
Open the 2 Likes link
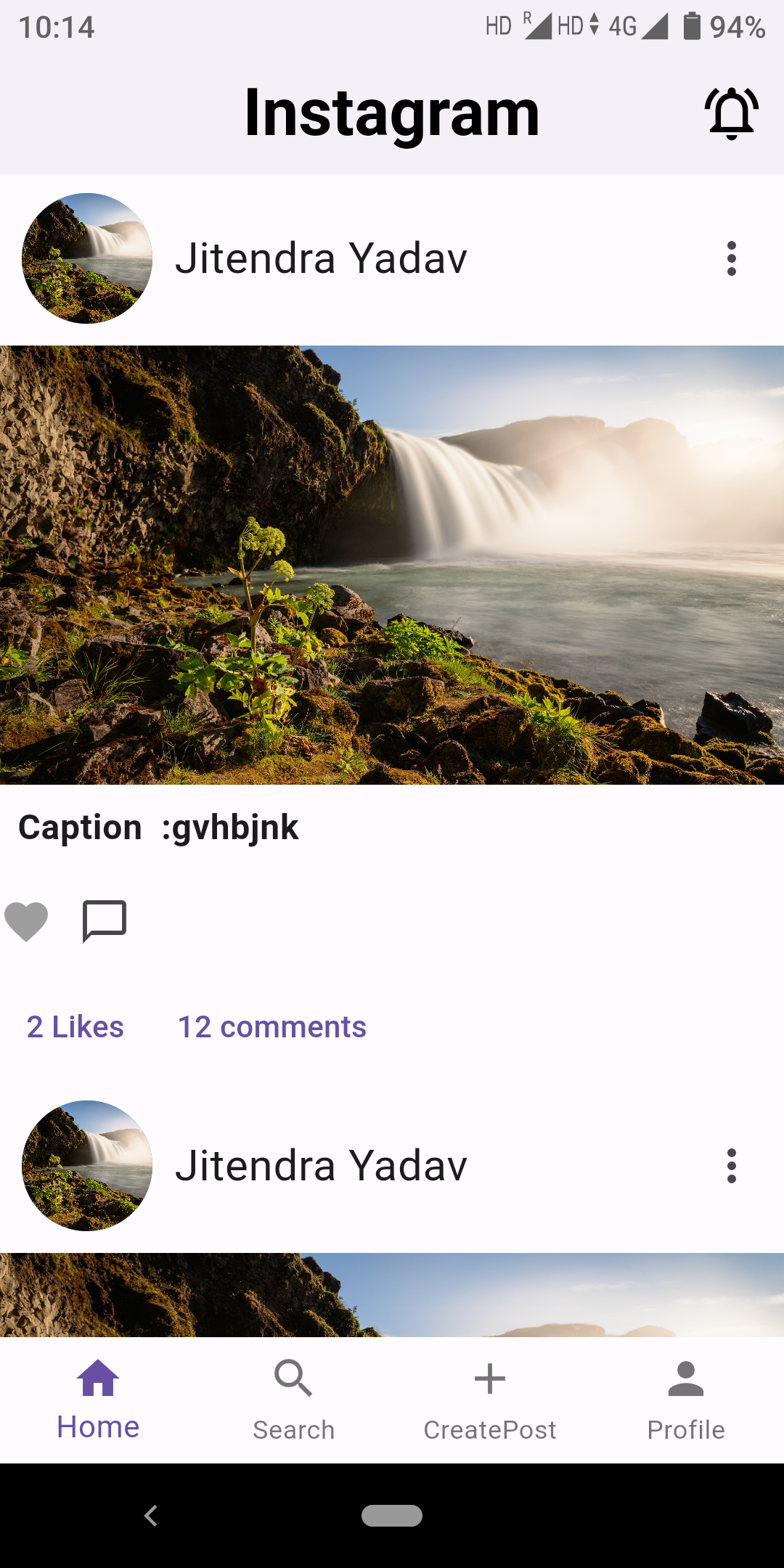[74, 1026]
